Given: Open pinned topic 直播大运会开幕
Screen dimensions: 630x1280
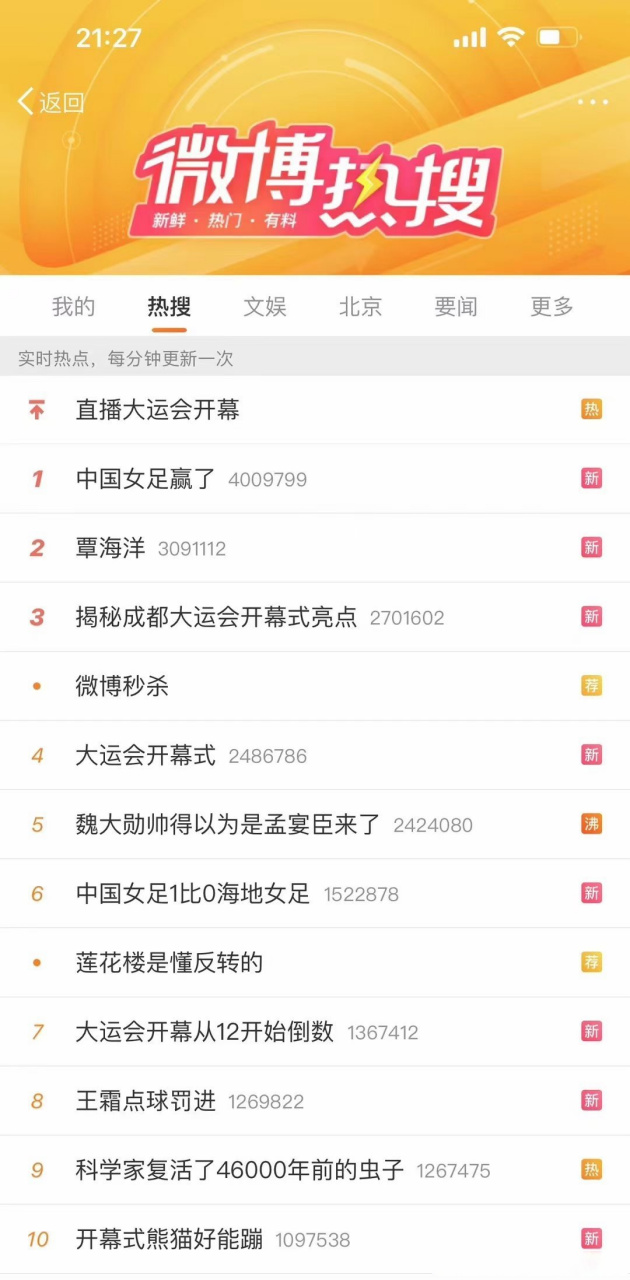Looking at the screenshot, I should [158, 410].
